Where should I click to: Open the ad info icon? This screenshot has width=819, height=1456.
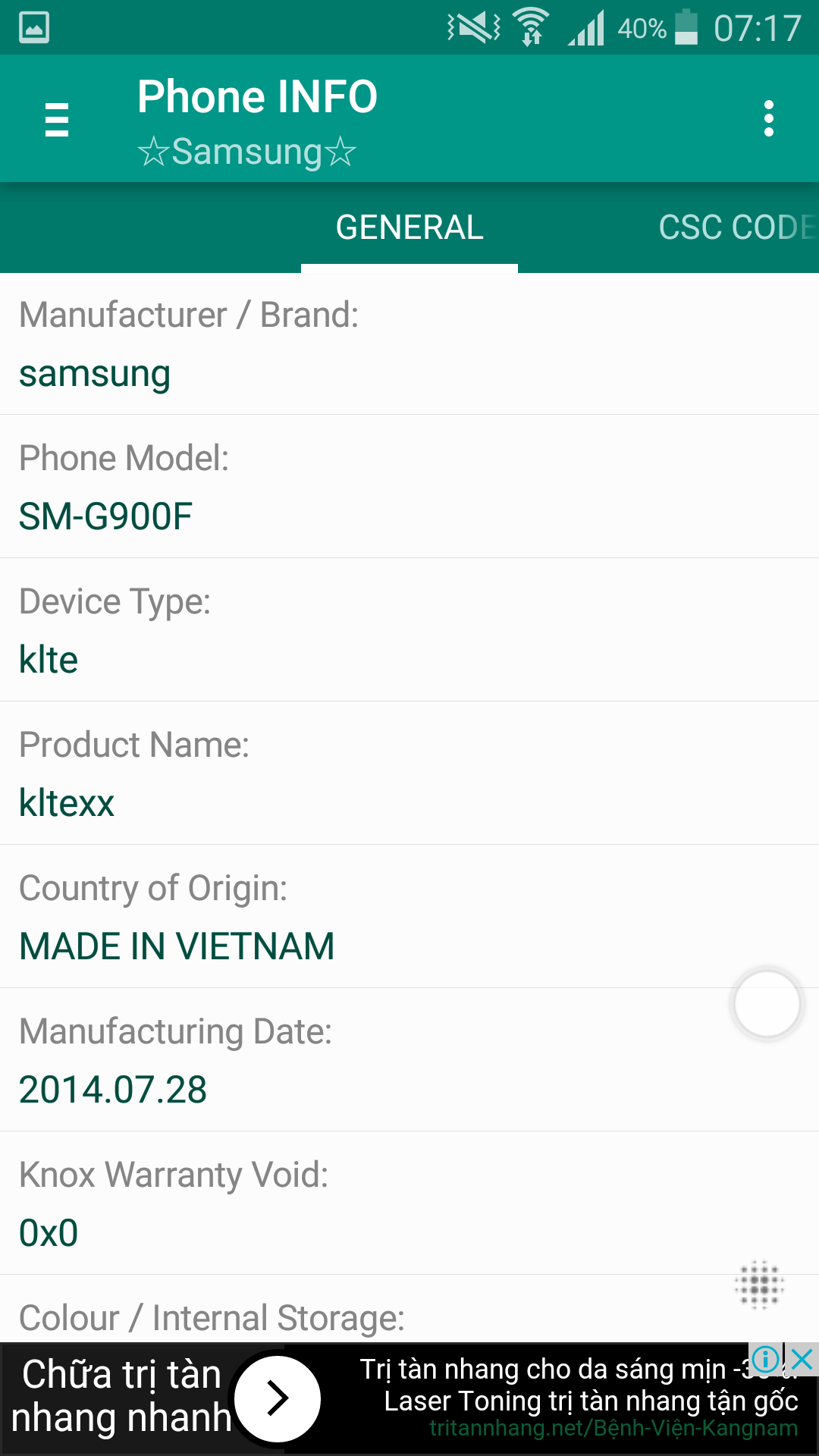click(x=766, y=1359)
